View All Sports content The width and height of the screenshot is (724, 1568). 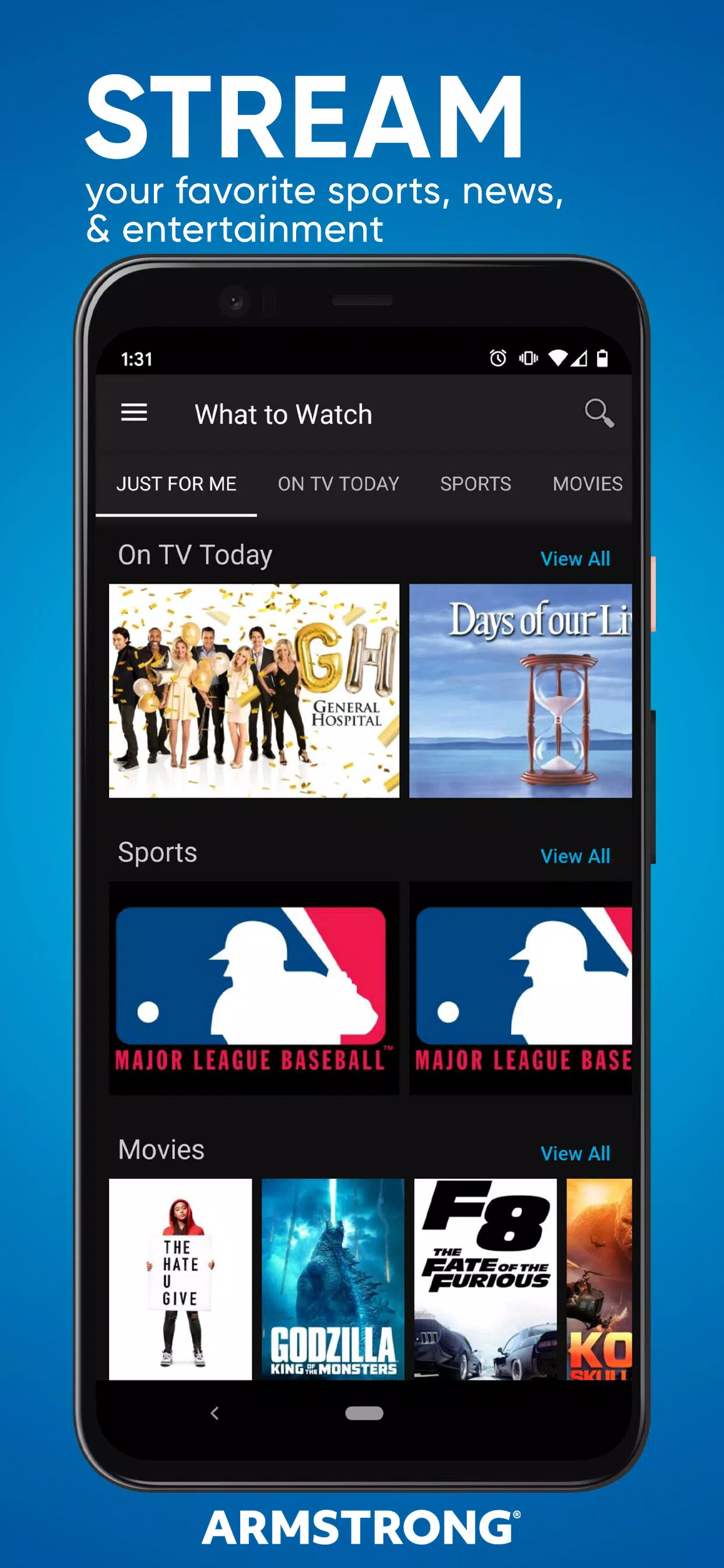tap(575, 855)
